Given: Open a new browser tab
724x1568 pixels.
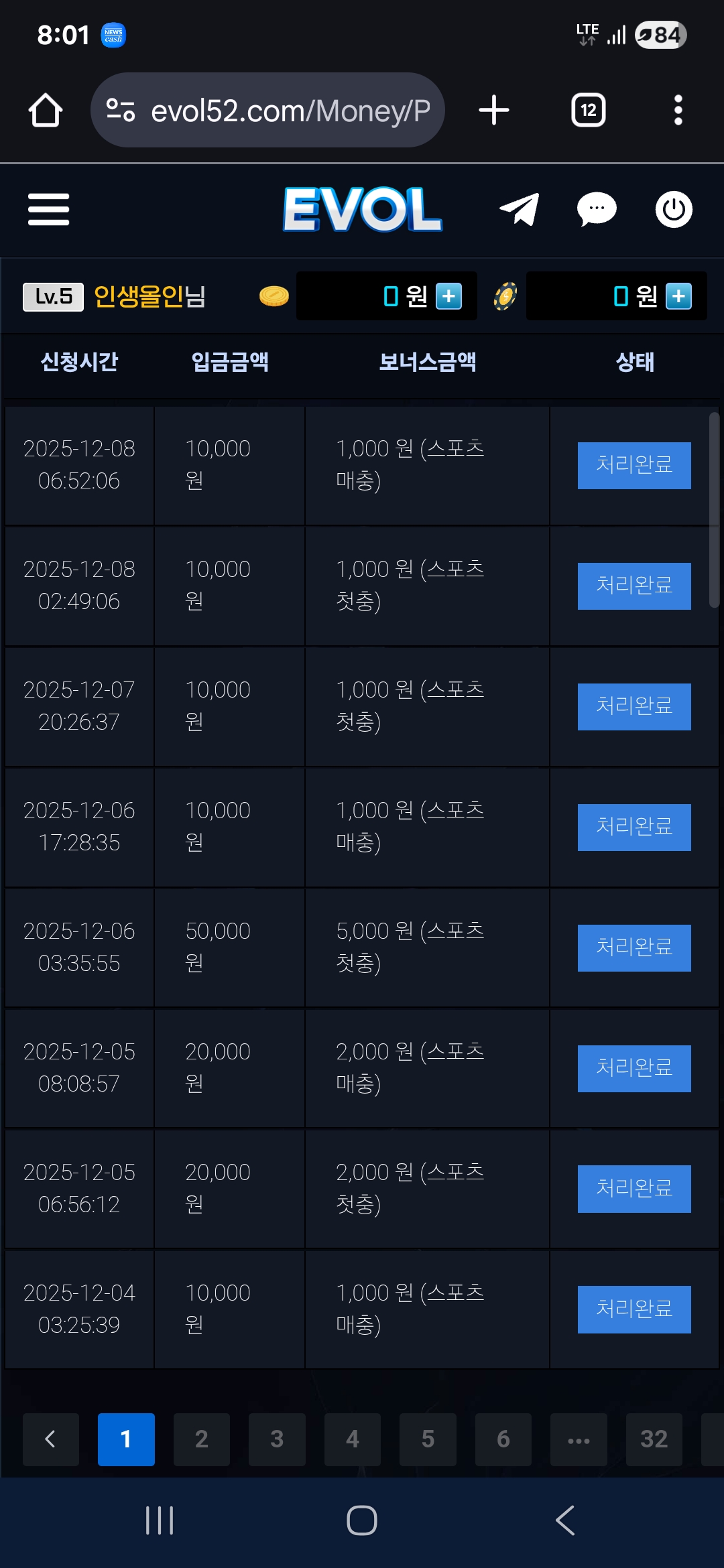Looking at the screenshot, I should (x=494, y=110).
